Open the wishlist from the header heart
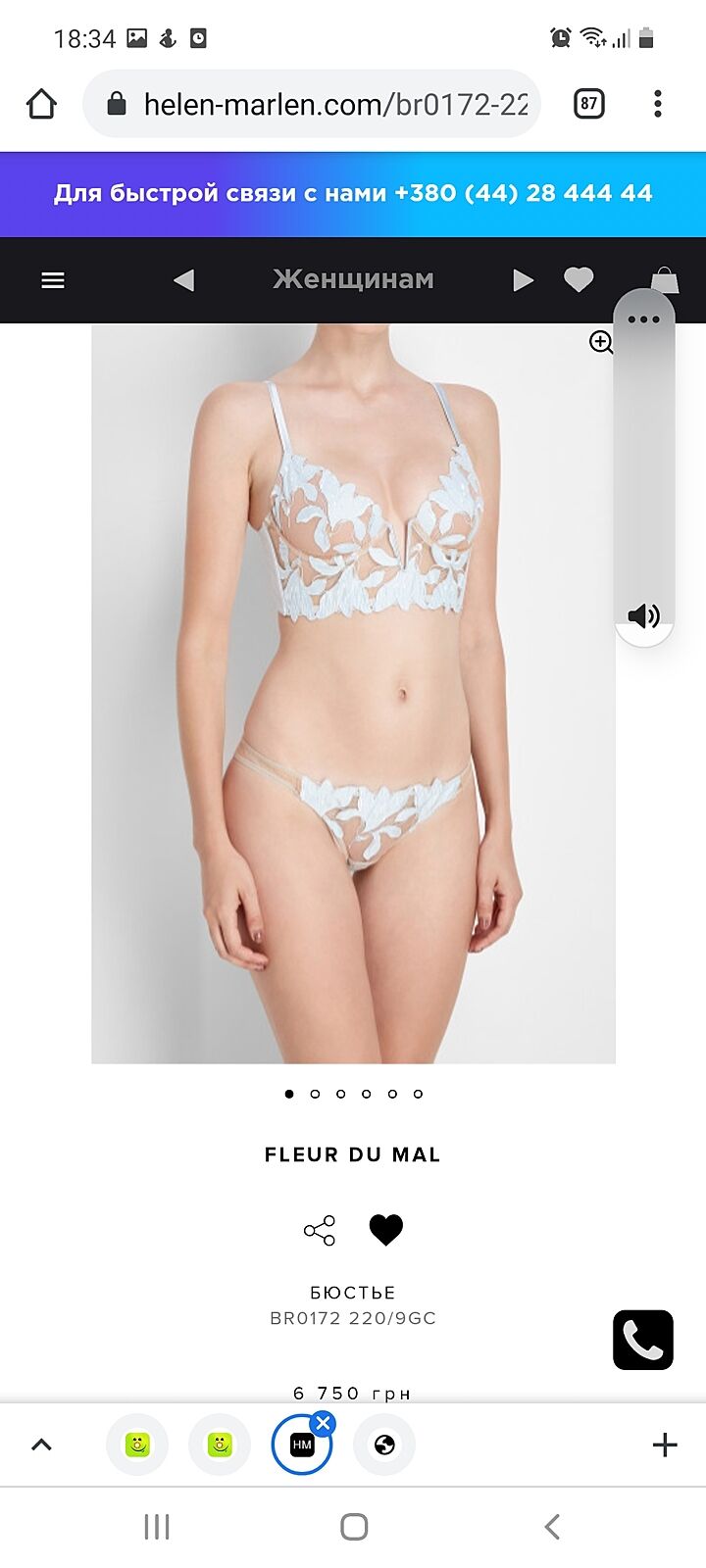 point(579,280)
